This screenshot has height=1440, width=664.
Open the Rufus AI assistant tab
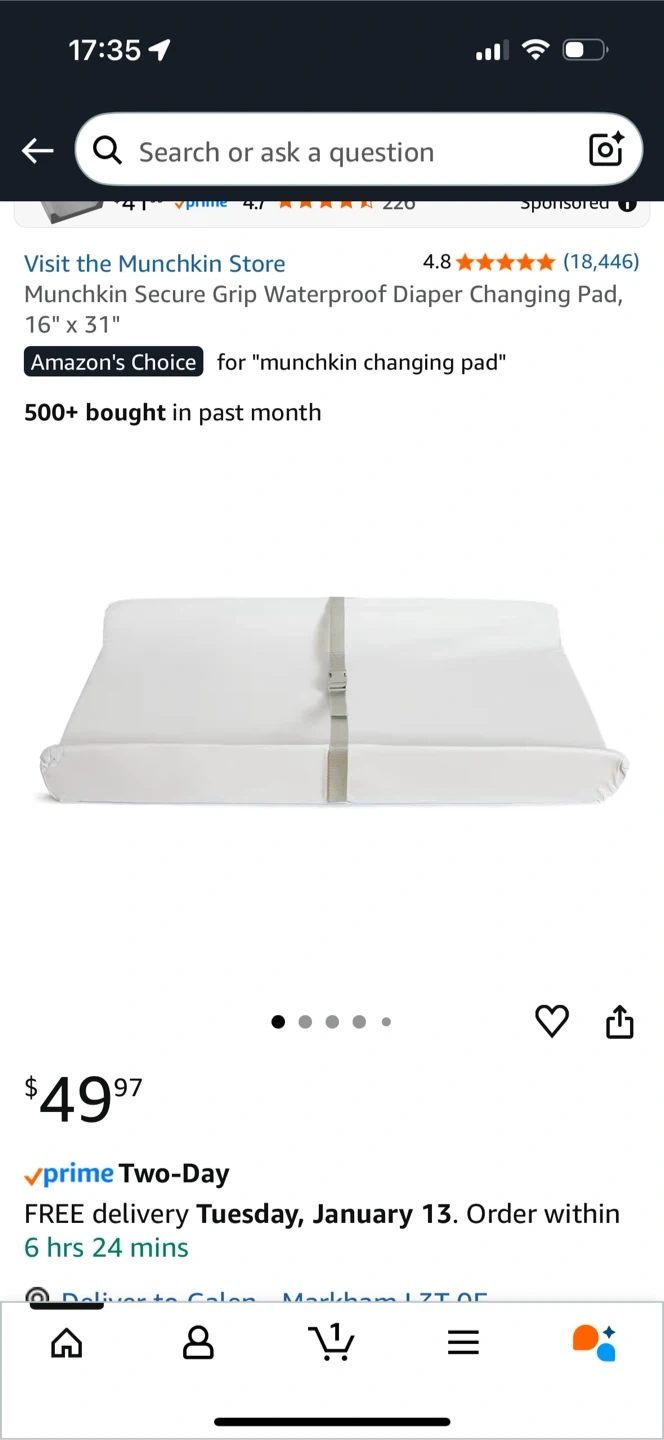(594, 1343)
